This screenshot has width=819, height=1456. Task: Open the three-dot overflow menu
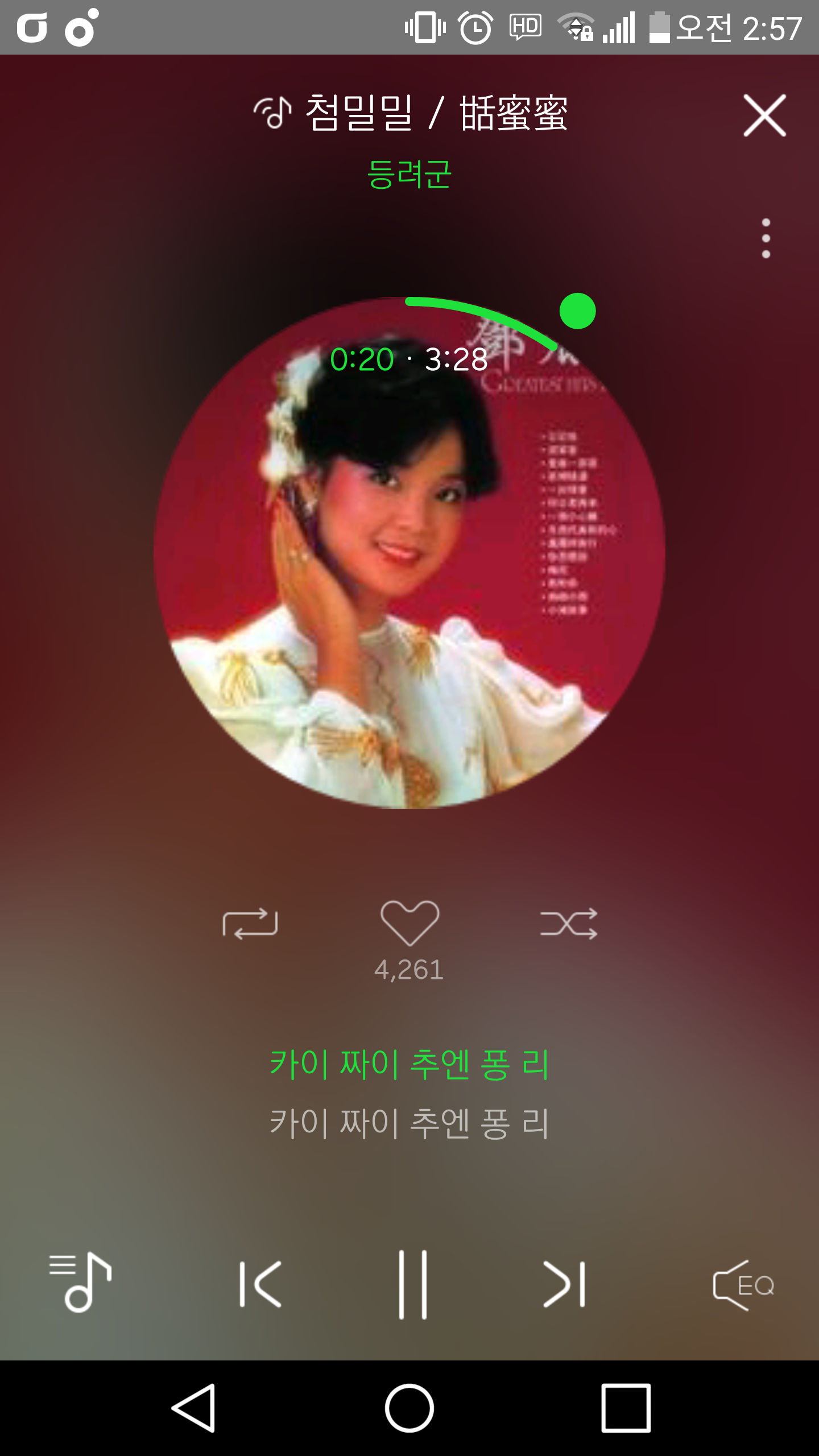pyautogui.click(x=766, y=238)
